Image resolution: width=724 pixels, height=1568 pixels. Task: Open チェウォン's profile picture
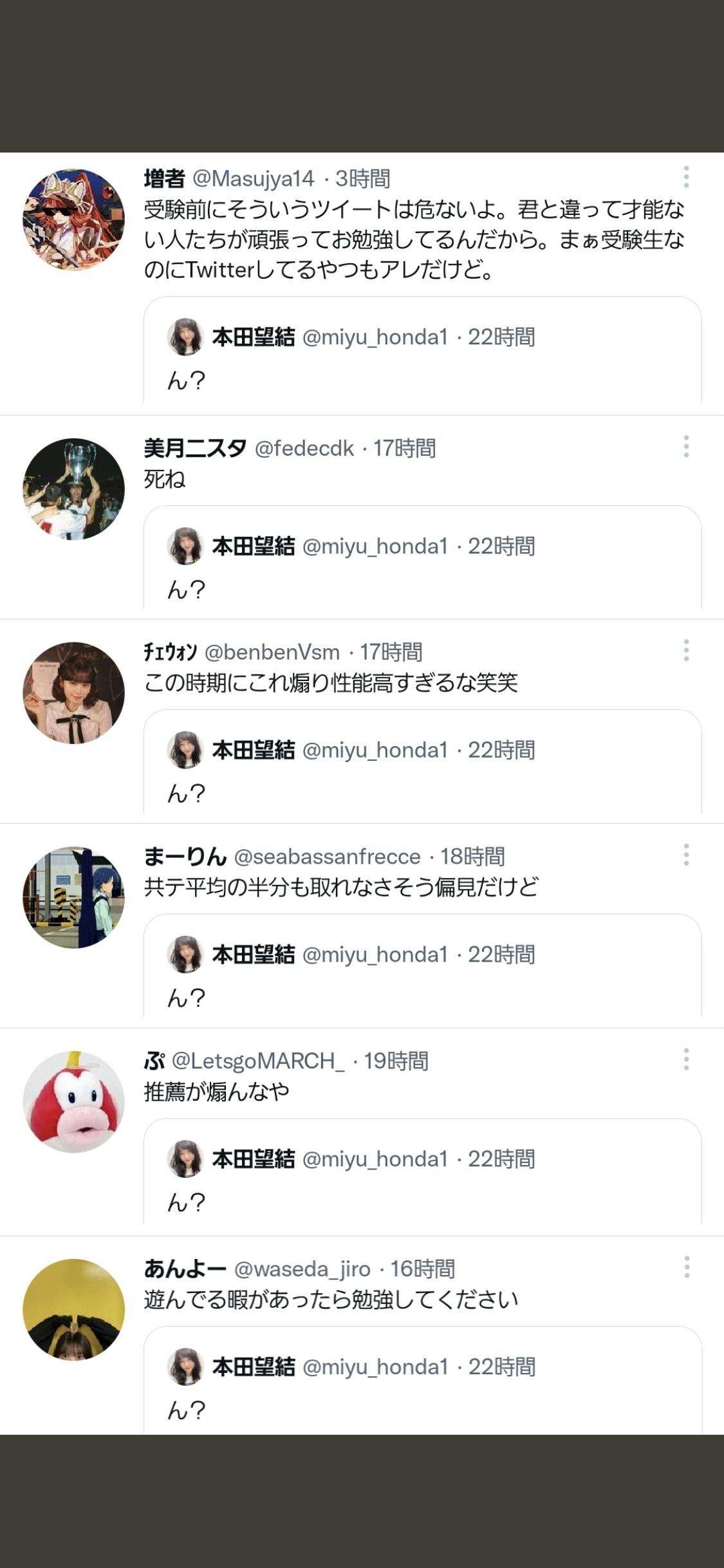click(73, 693)
